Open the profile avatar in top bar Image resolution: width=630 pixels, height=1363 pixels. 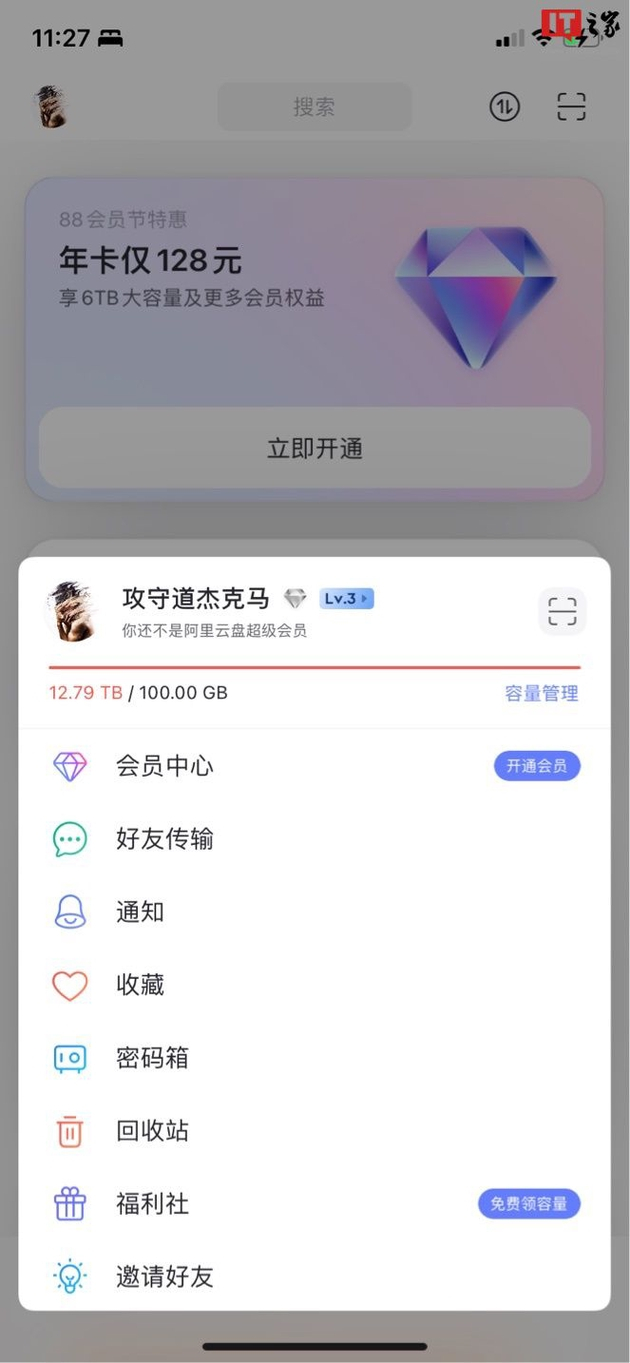coord(53,107)
